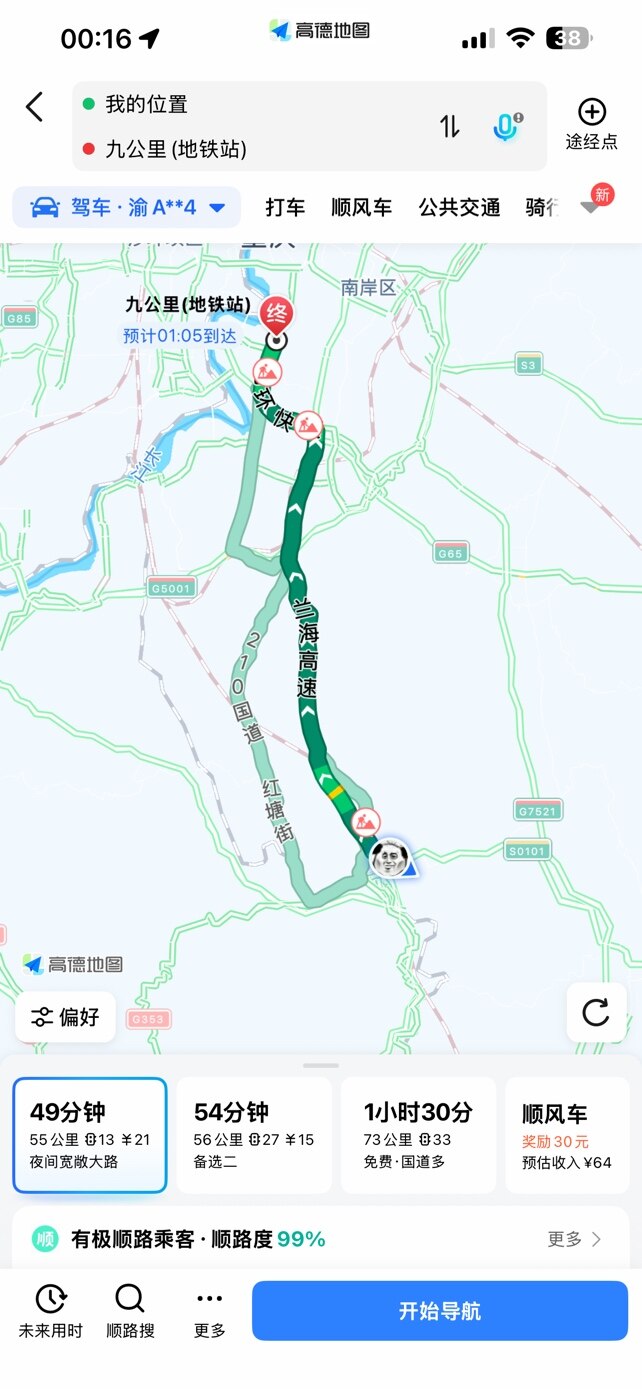Switch to the 顺风车 travel mode tab

(x=361, y=208)
